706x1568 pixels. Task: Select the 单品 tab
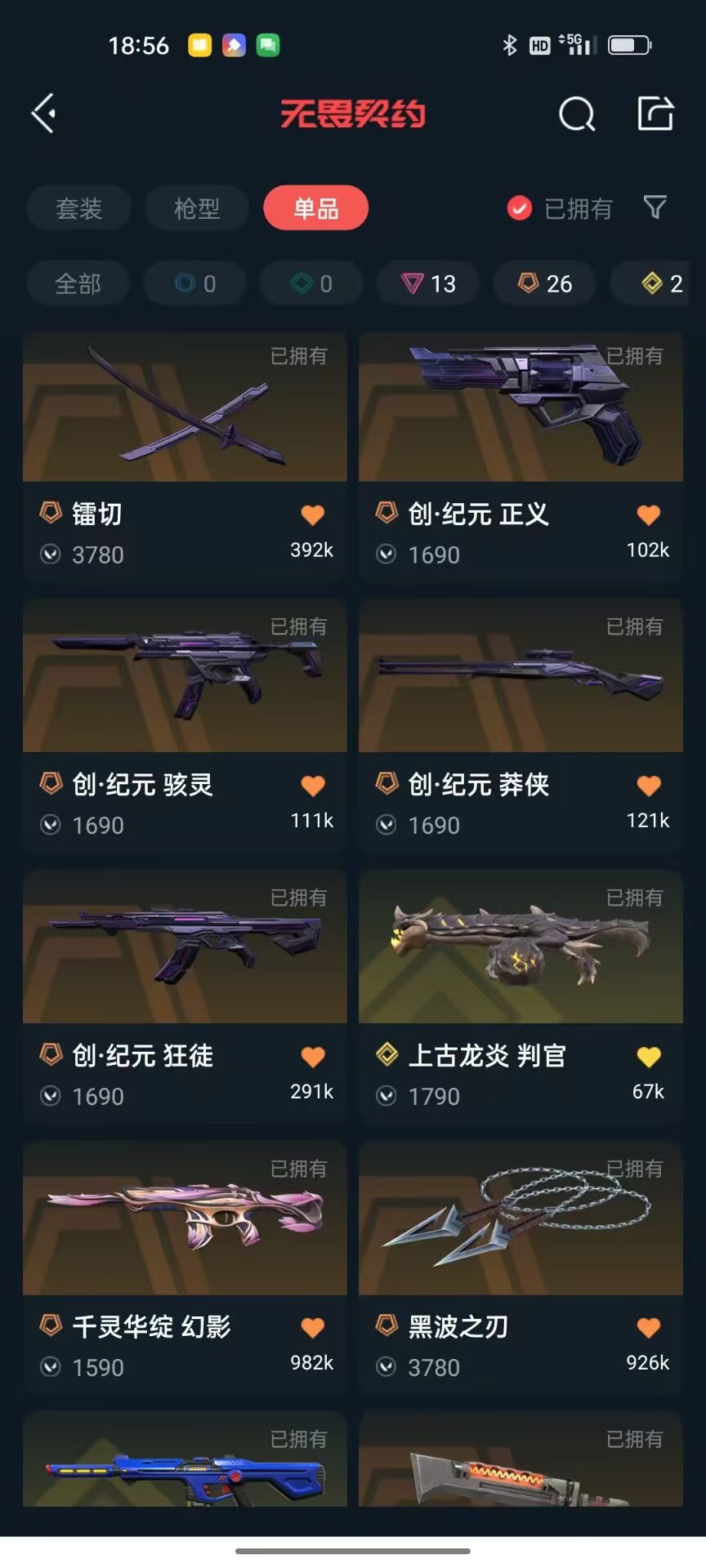316,208
